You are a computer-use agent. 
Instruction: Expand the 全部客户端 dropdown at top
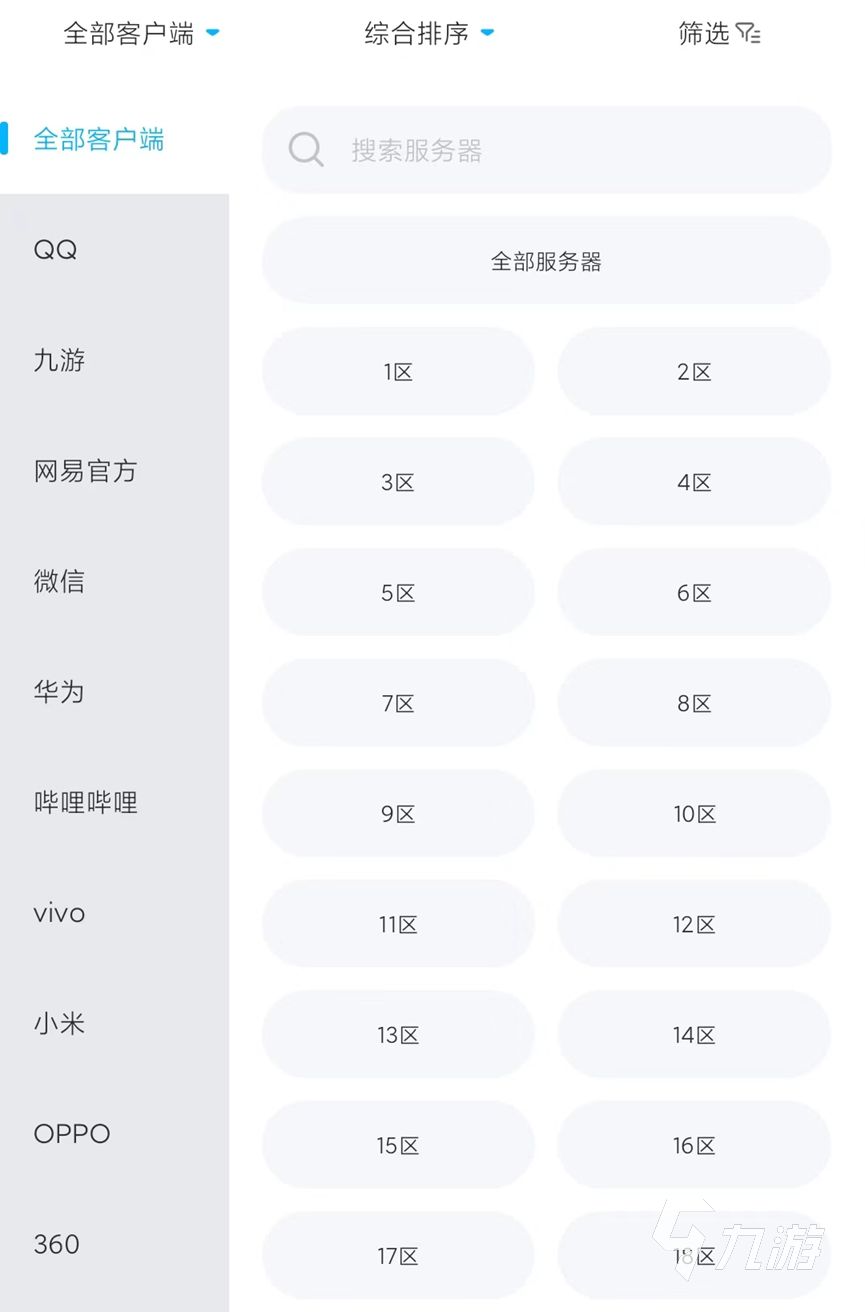(x=141, y=33)
